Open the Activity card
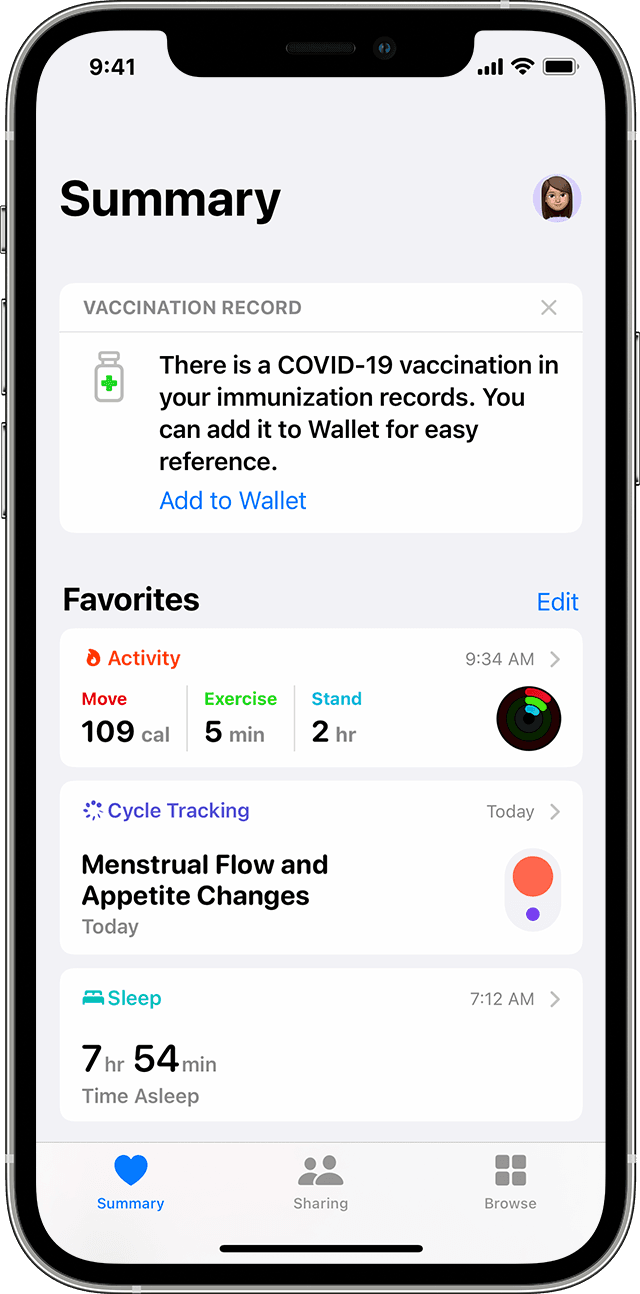The height and width of the screenshot is (1294, 640). 321,698
